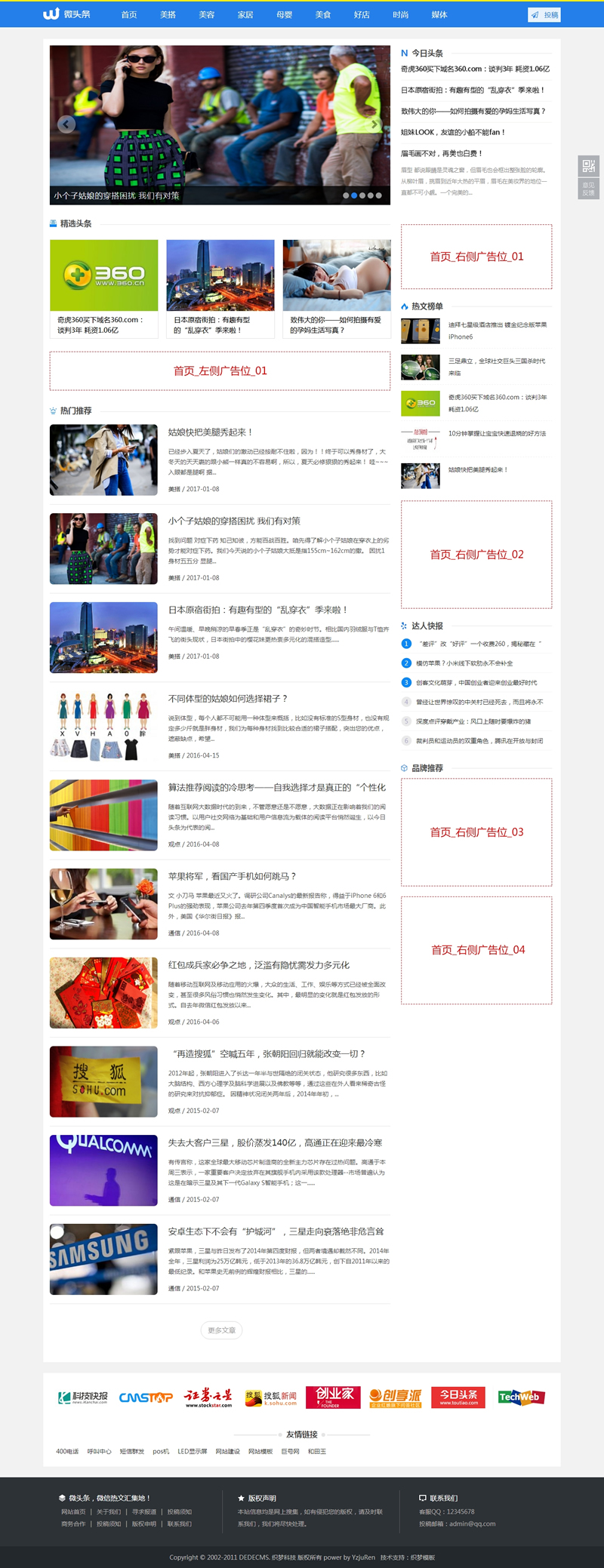Open the QR code side widget
604x1568 pixels.
click(588, 165)
